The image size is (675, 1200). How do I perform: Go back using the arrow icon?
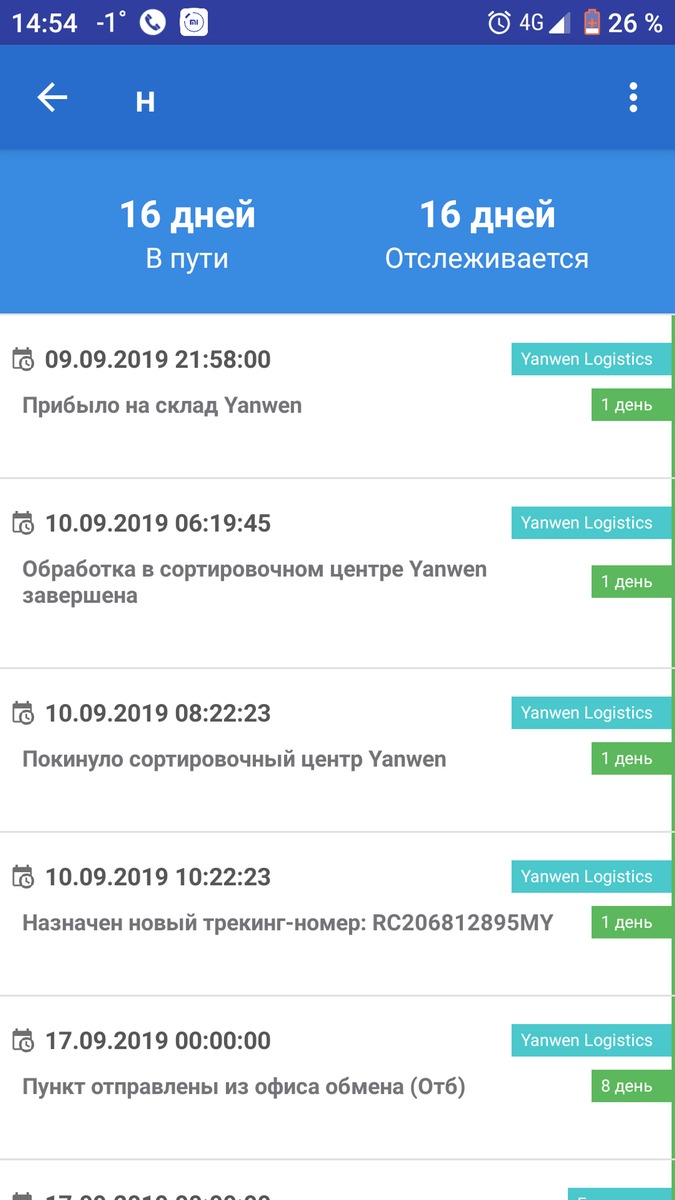coord(52,98)
